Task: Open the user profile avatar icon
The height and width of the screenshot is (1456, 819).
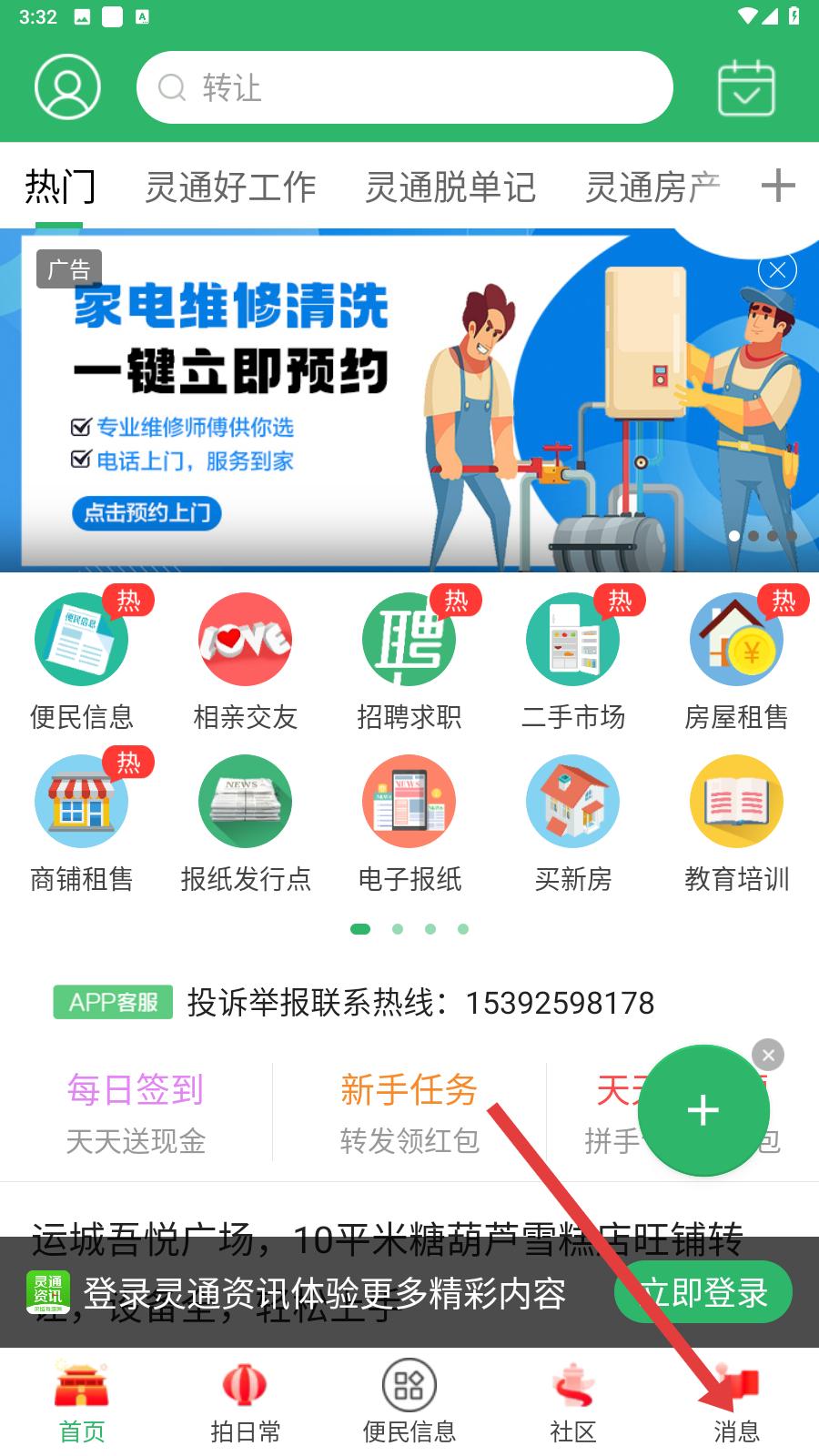Action: coord(67,87)
